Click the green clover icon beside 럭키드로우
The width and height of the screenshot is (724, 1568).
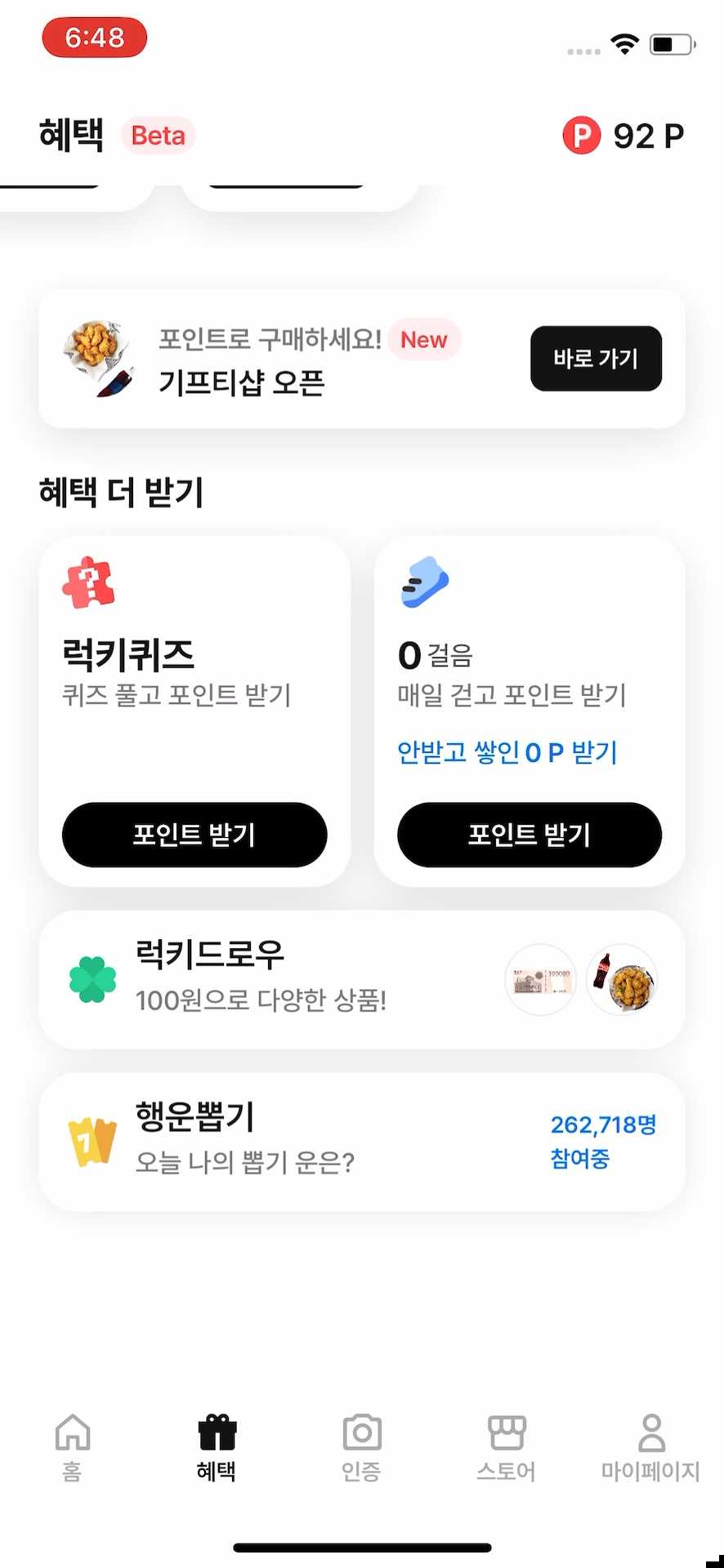pos(92,978)
